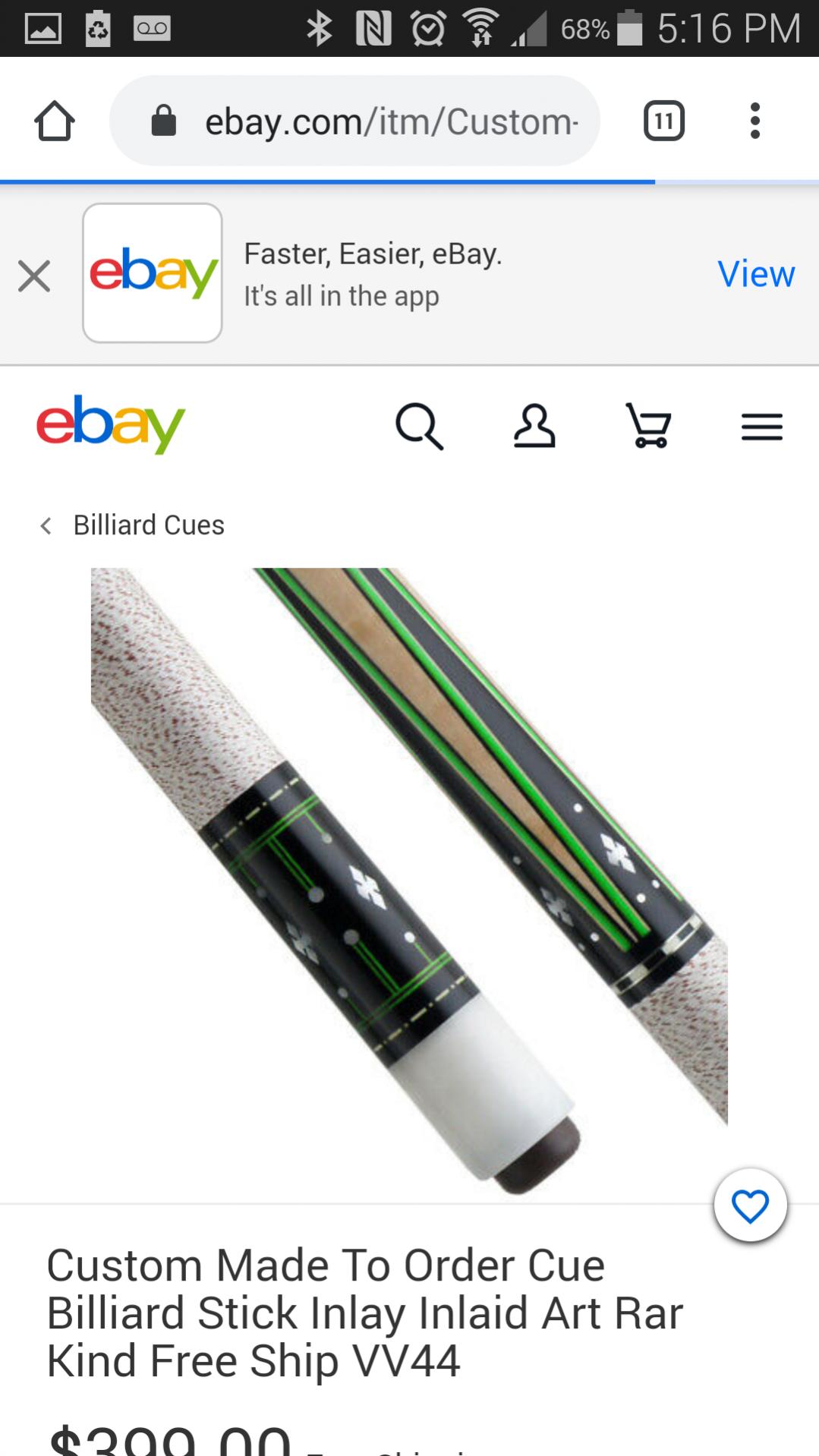Go to the browser home page
The height and width of the screenshot is (1456, 819).
[54, 121]
